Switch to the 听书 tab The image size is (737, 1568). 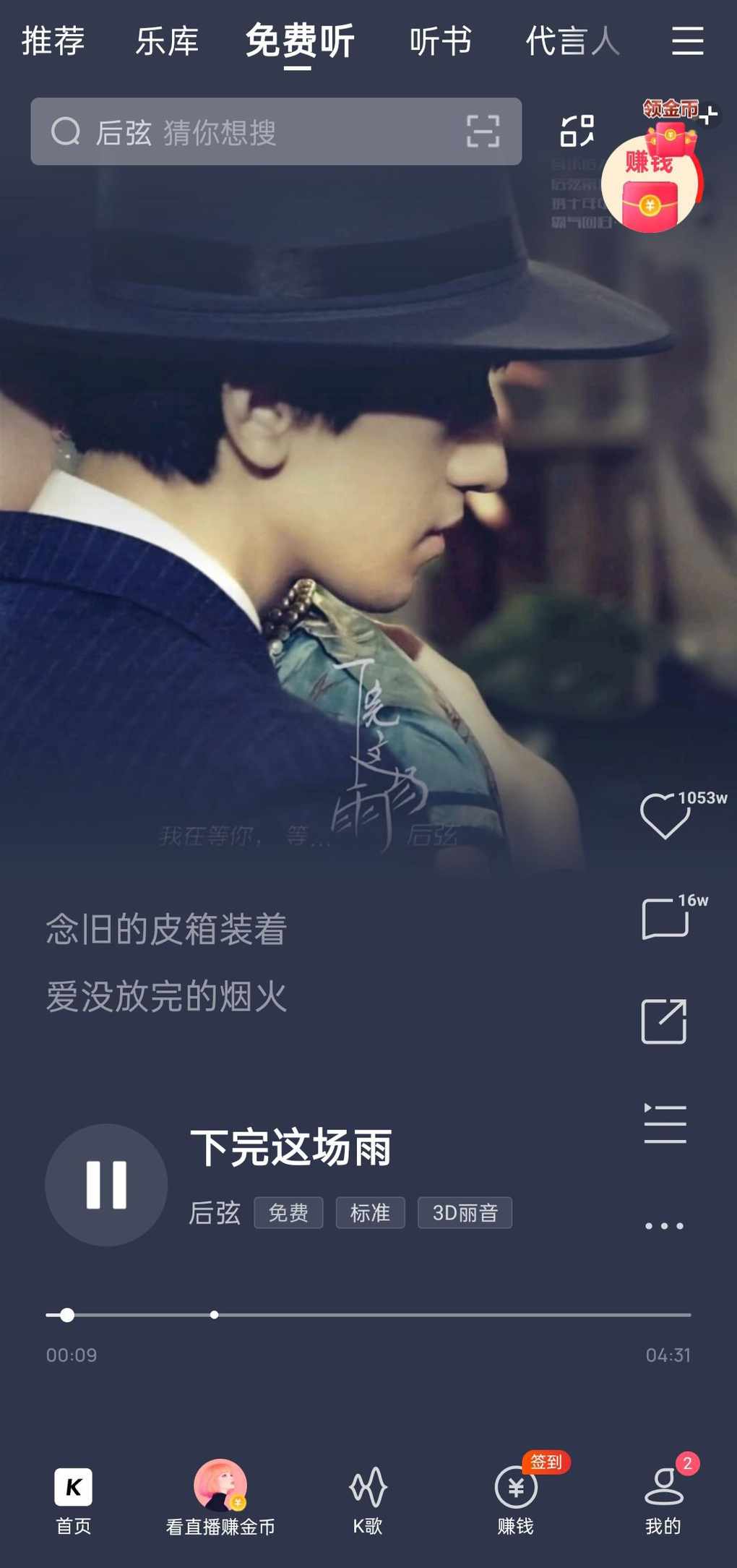441,40
